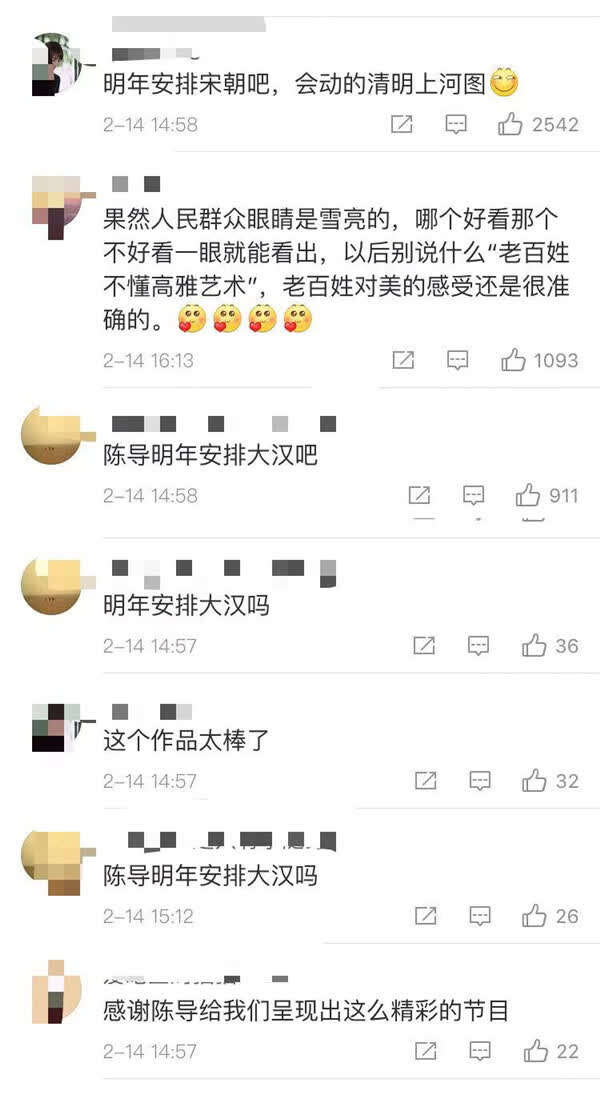This screenshot has width=600, height=1094.
Task: Reply to the comment posted at 2-14 15:12
Action: point(480,916)
